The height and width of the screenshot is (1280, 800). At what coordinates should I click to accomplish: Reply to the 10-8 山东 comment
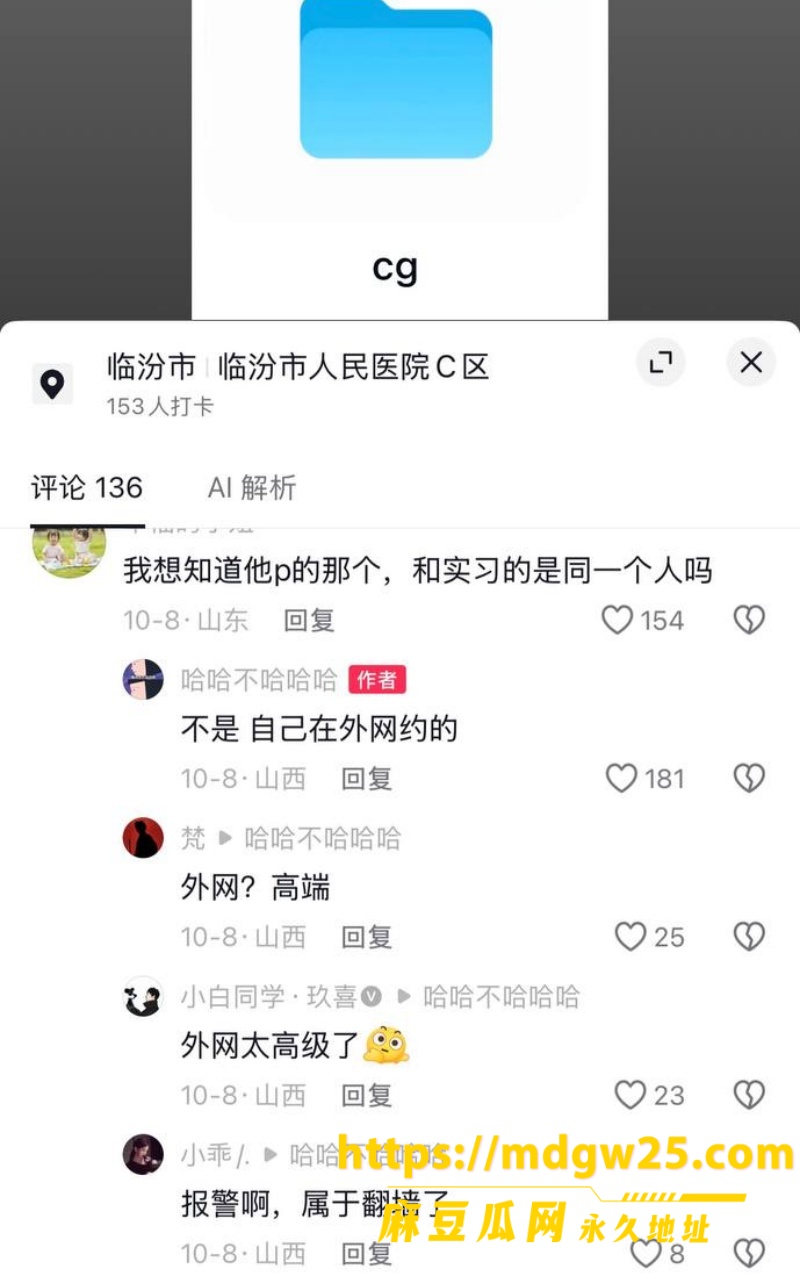[x=309, y=620]
